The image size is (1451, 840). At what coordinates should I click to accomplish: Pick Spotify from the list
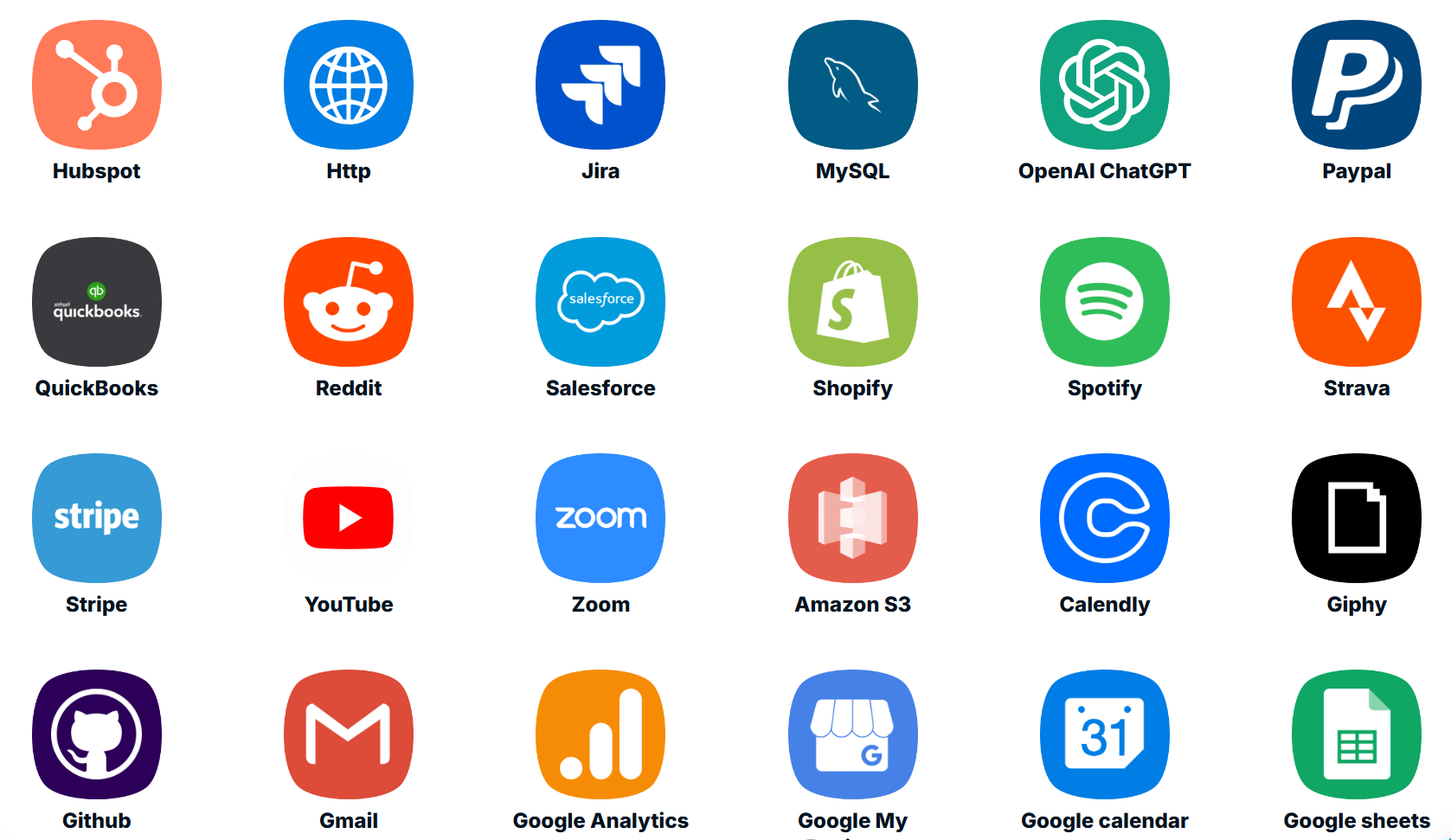pyautogui.click(x=1104, y=302)
